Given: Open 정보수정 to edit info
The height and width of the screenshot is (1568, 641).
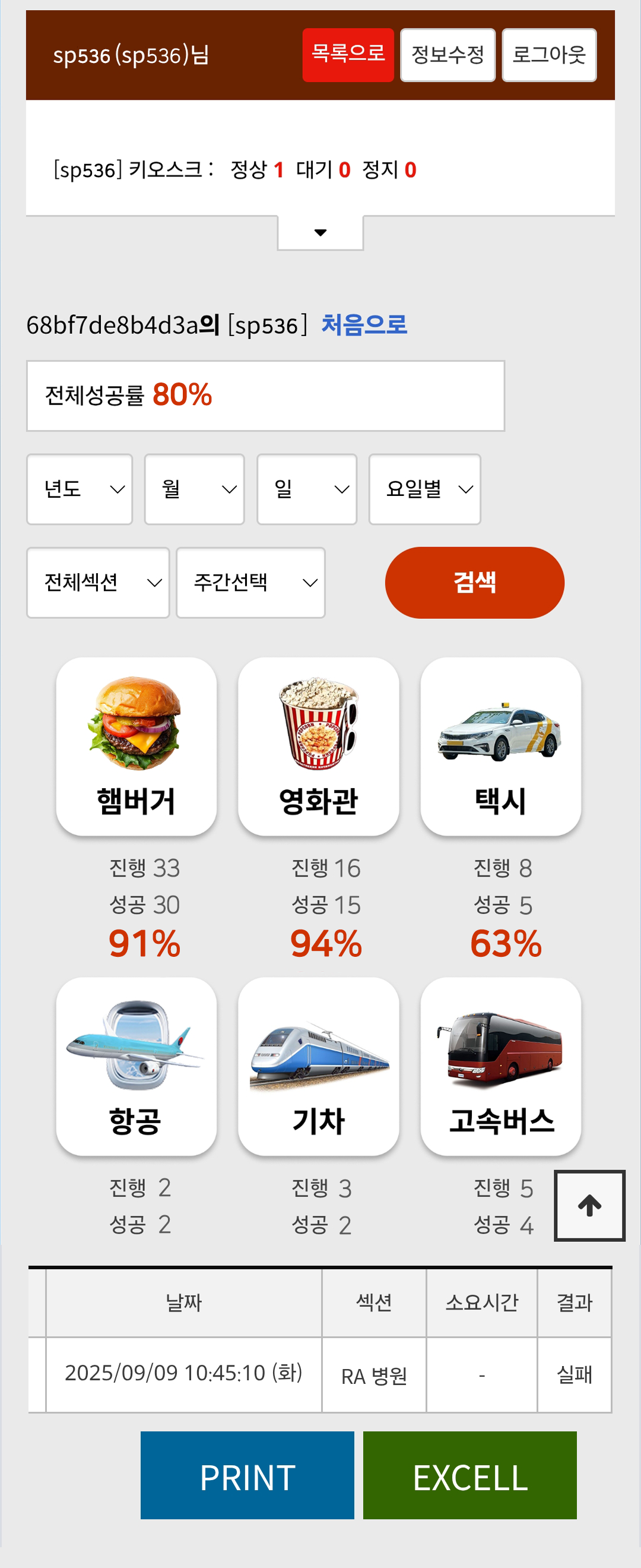Looking at the screenshot, I should (448, 55).
